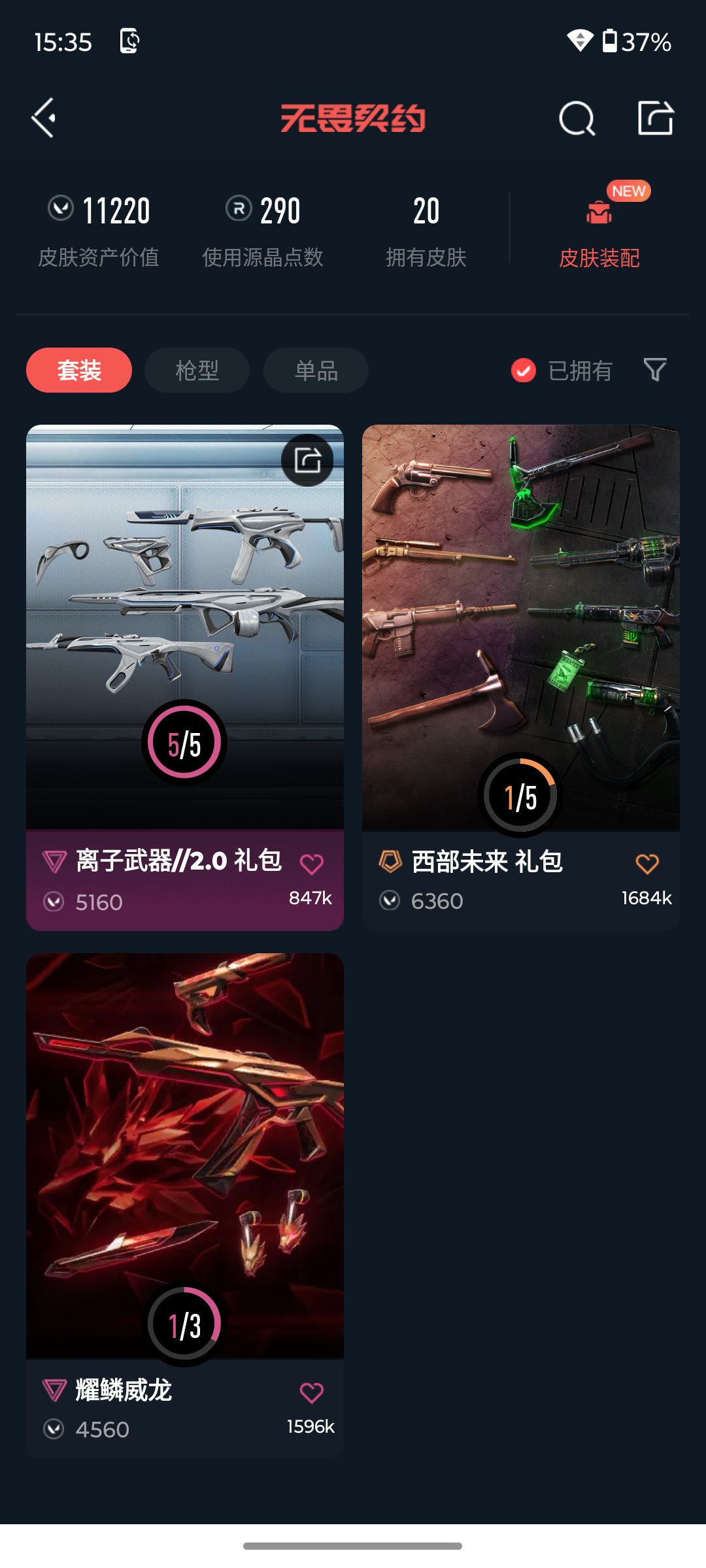Share the 离子武器//2.0 礼包 bundle

[x=307, y=461]
